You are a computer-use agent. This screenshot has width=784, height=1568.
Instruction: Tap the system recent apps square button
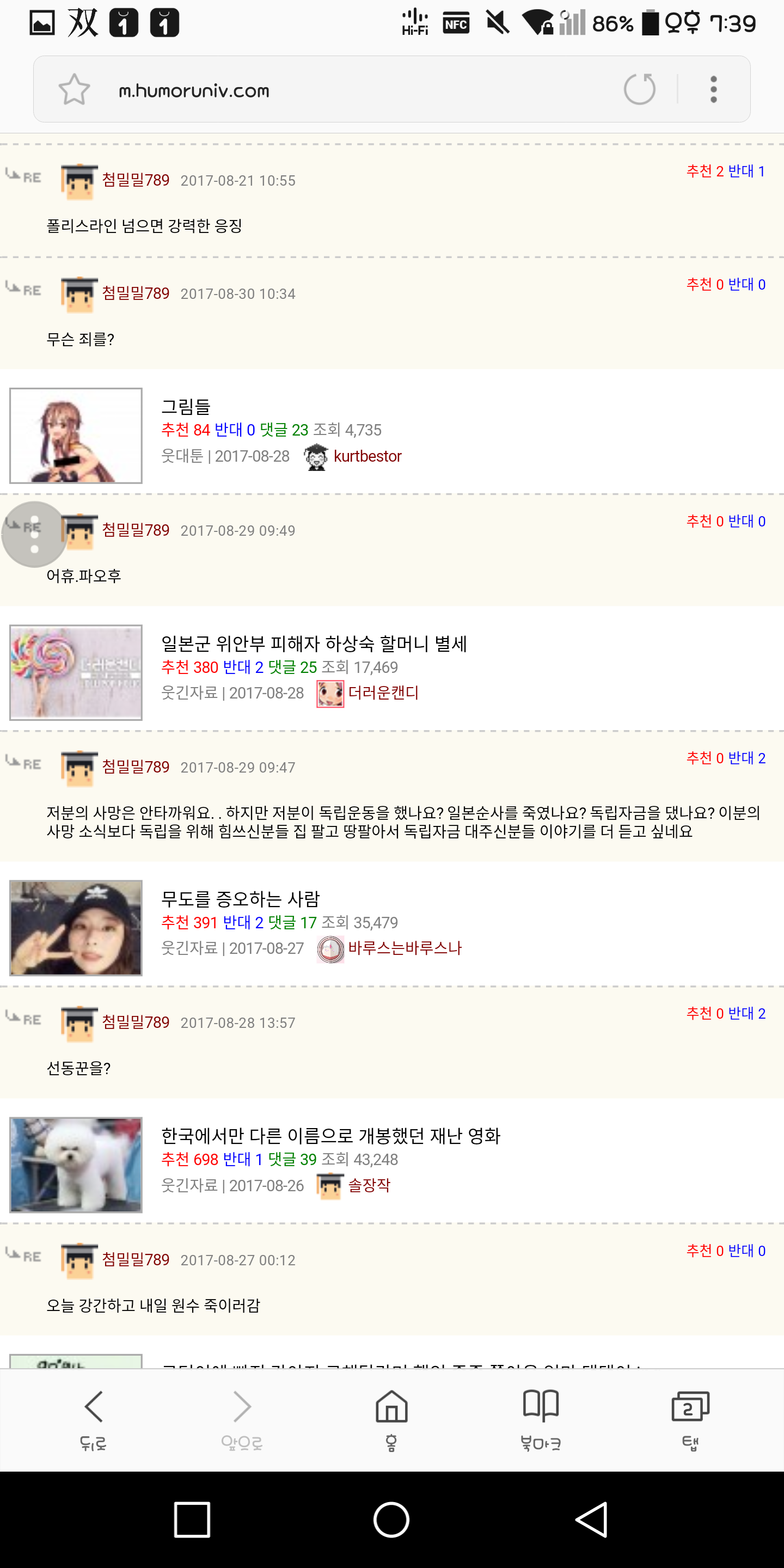[192, 1520]
